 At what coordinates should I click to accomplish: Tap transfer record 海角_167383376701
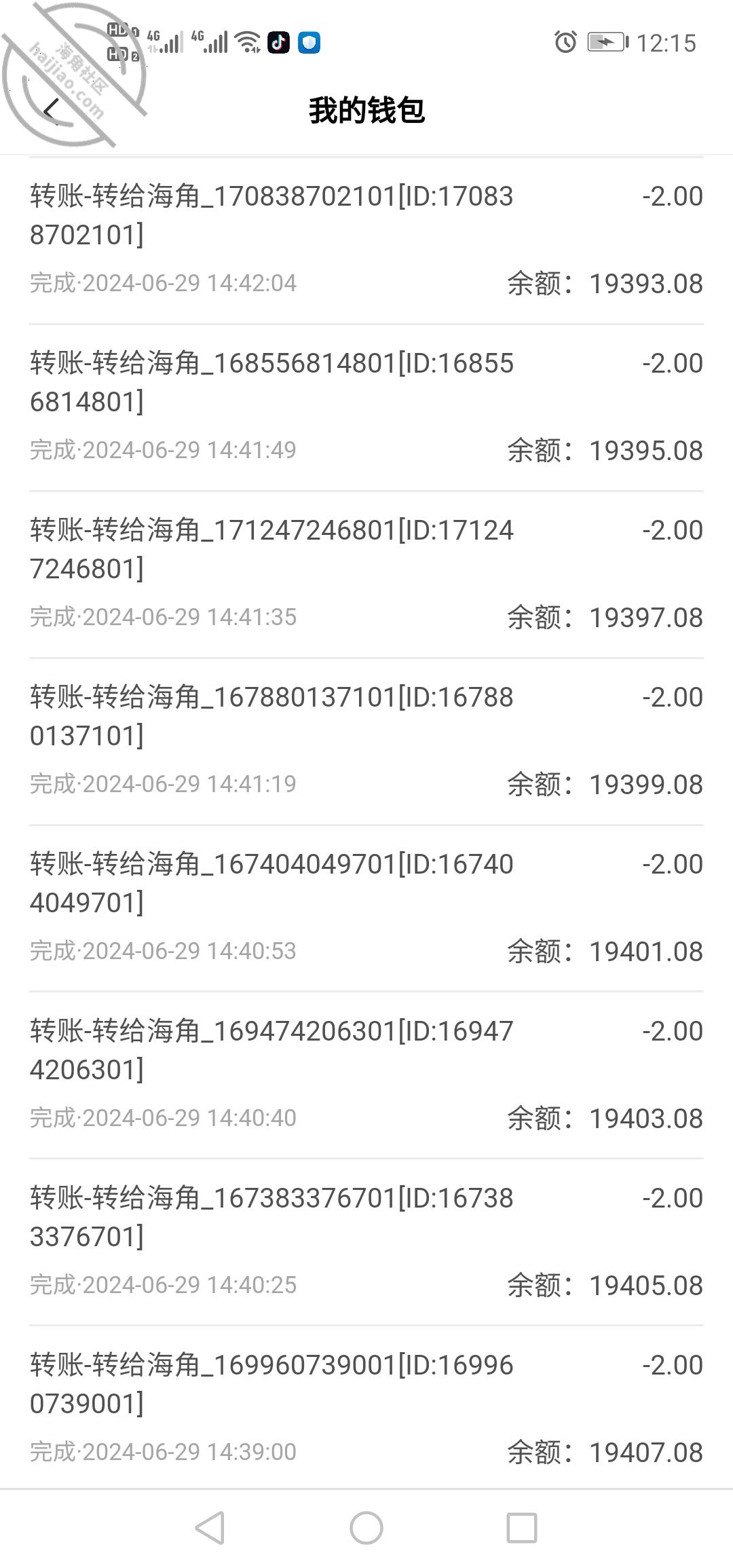pyautogui.click(x=366, y=1243)
